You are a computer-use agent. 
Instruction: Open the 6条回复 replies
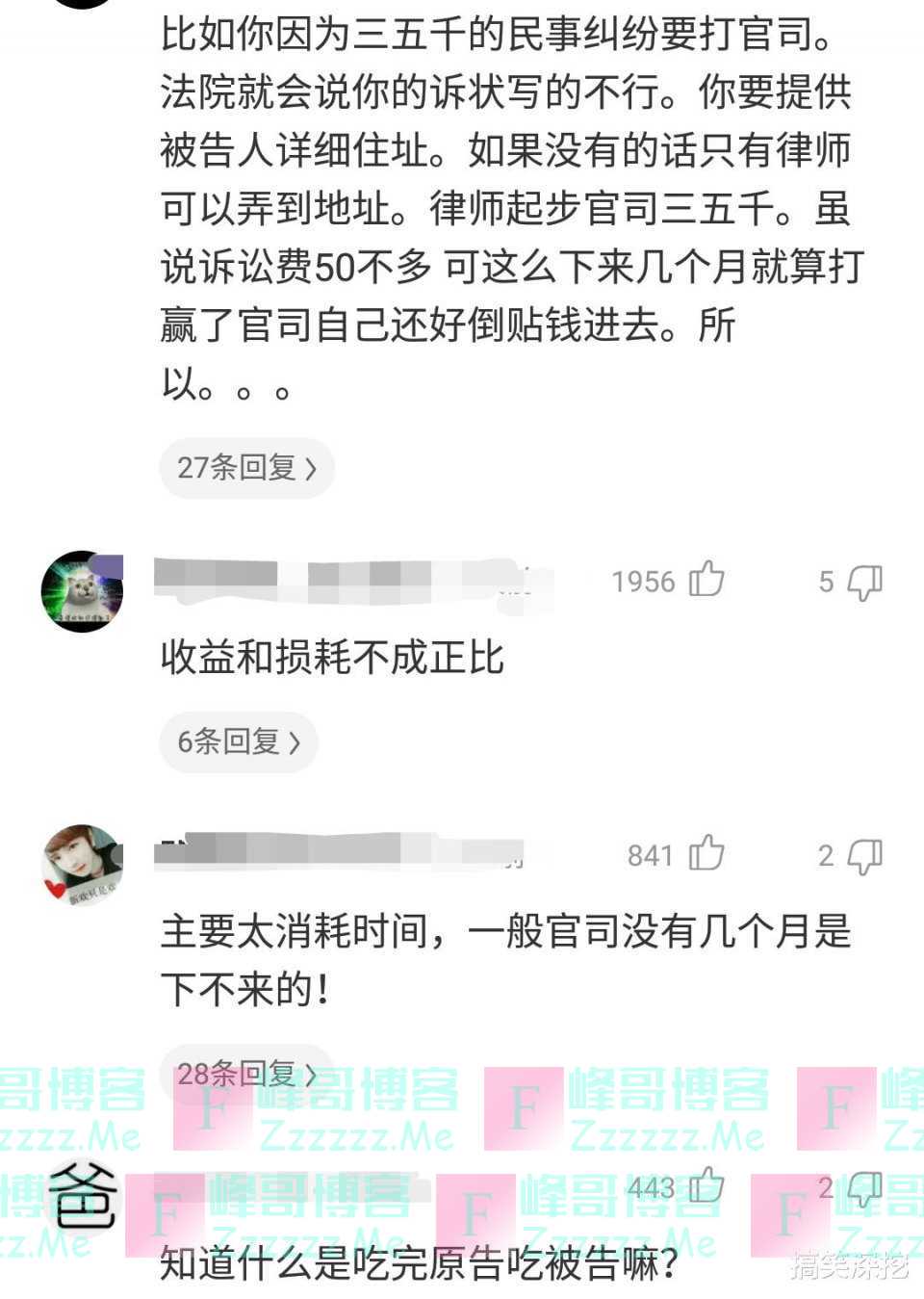coord(238,741)
